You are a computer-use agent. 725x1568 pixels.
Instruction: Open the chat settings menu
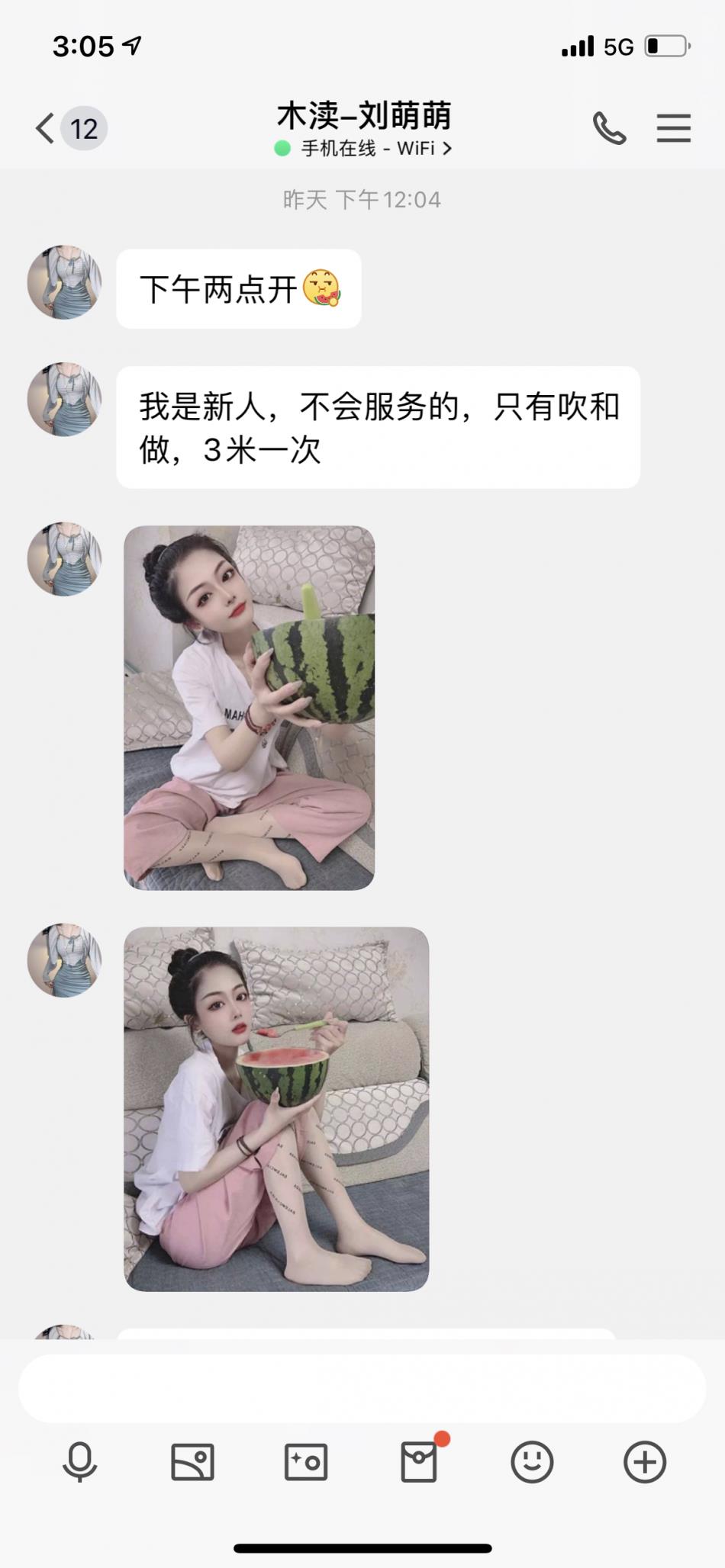coord(673,128)
